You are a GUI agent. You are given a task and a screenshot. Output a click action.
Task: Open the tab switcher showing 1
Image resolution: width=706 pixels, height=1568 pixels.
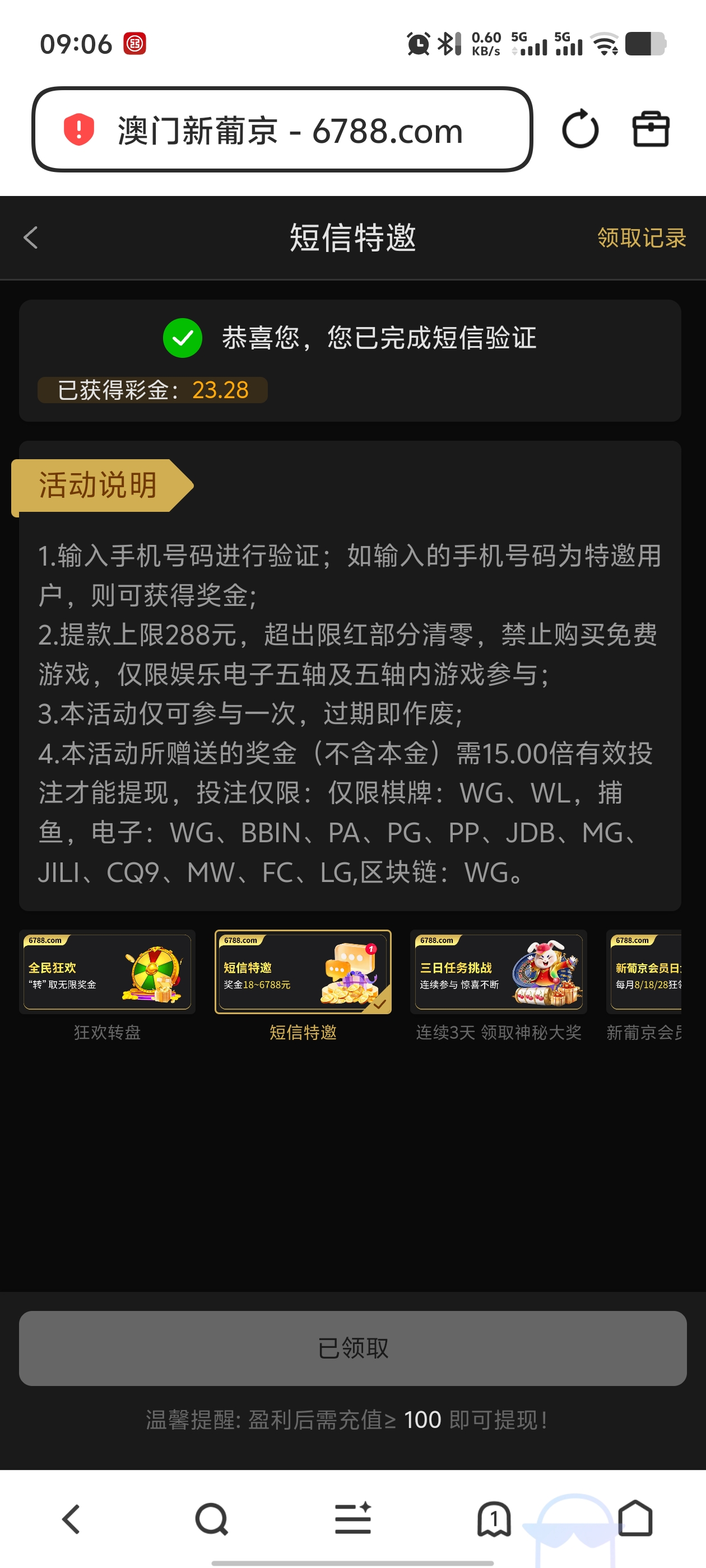pos(494,1518)
